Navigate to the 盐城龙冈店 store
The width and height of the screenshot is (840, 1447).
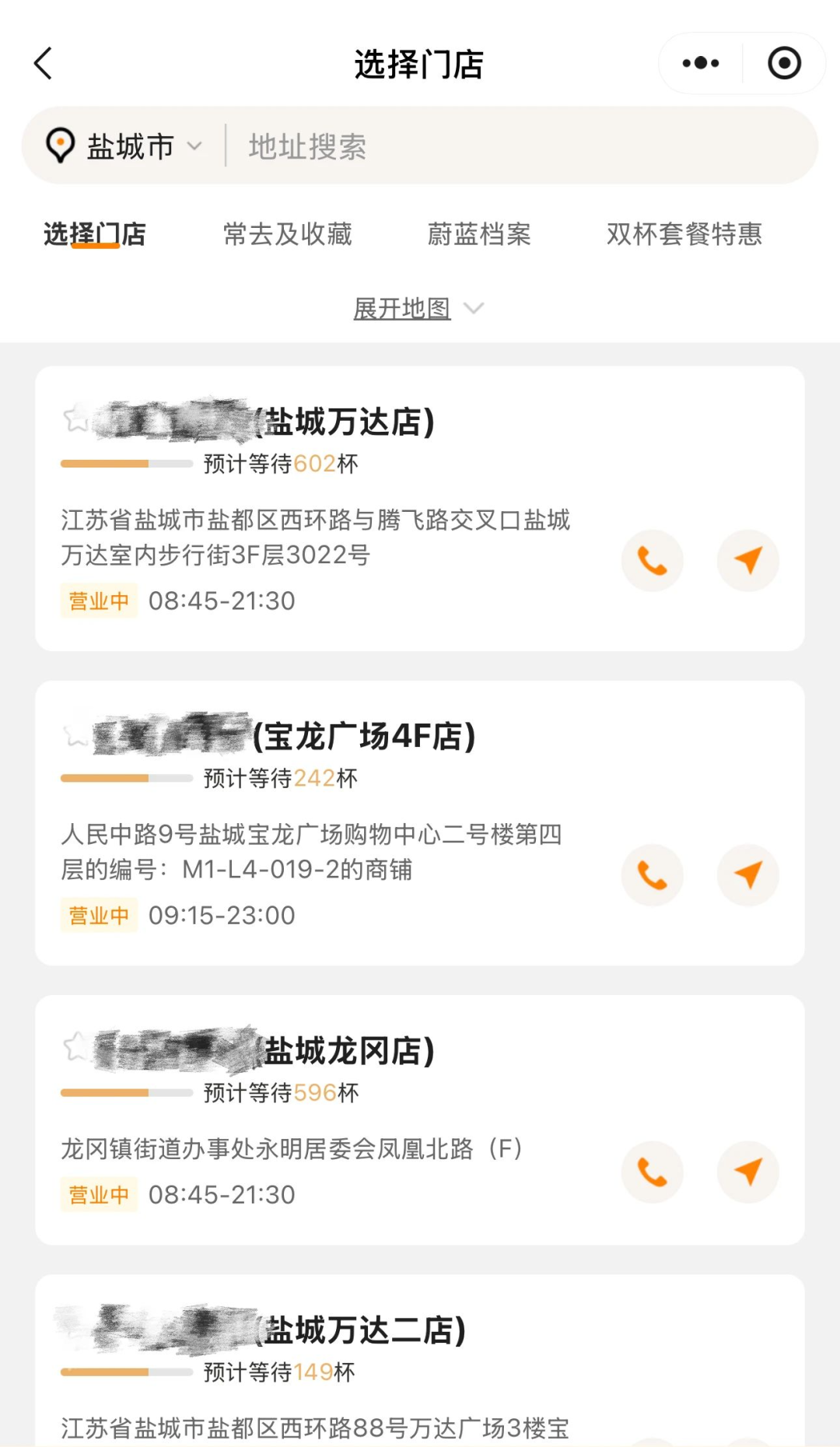click(x=748, y=1172)
